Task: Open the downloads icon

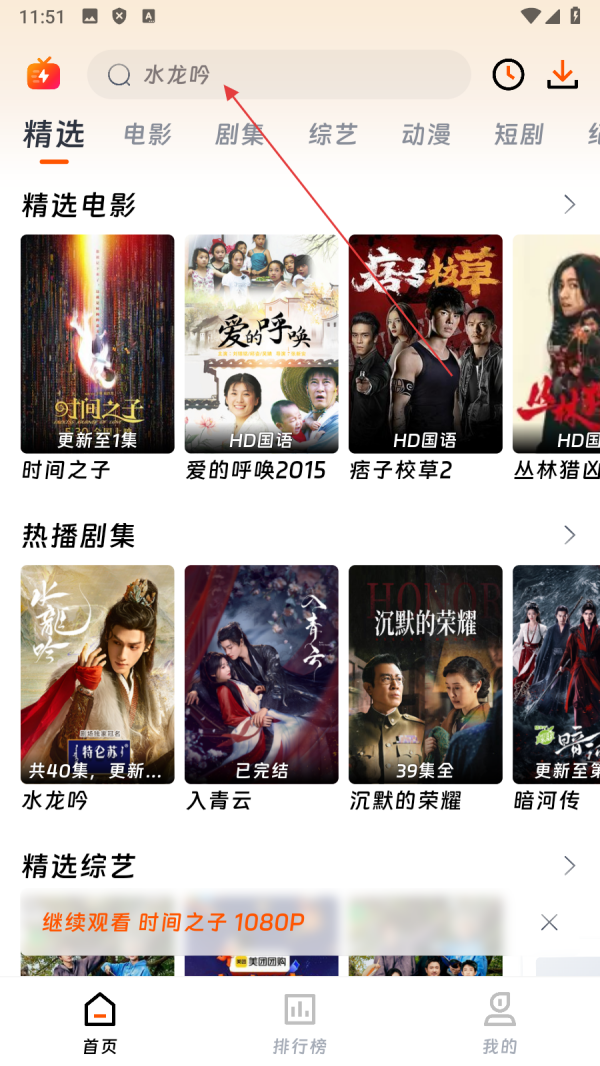Action: (562, 75)
